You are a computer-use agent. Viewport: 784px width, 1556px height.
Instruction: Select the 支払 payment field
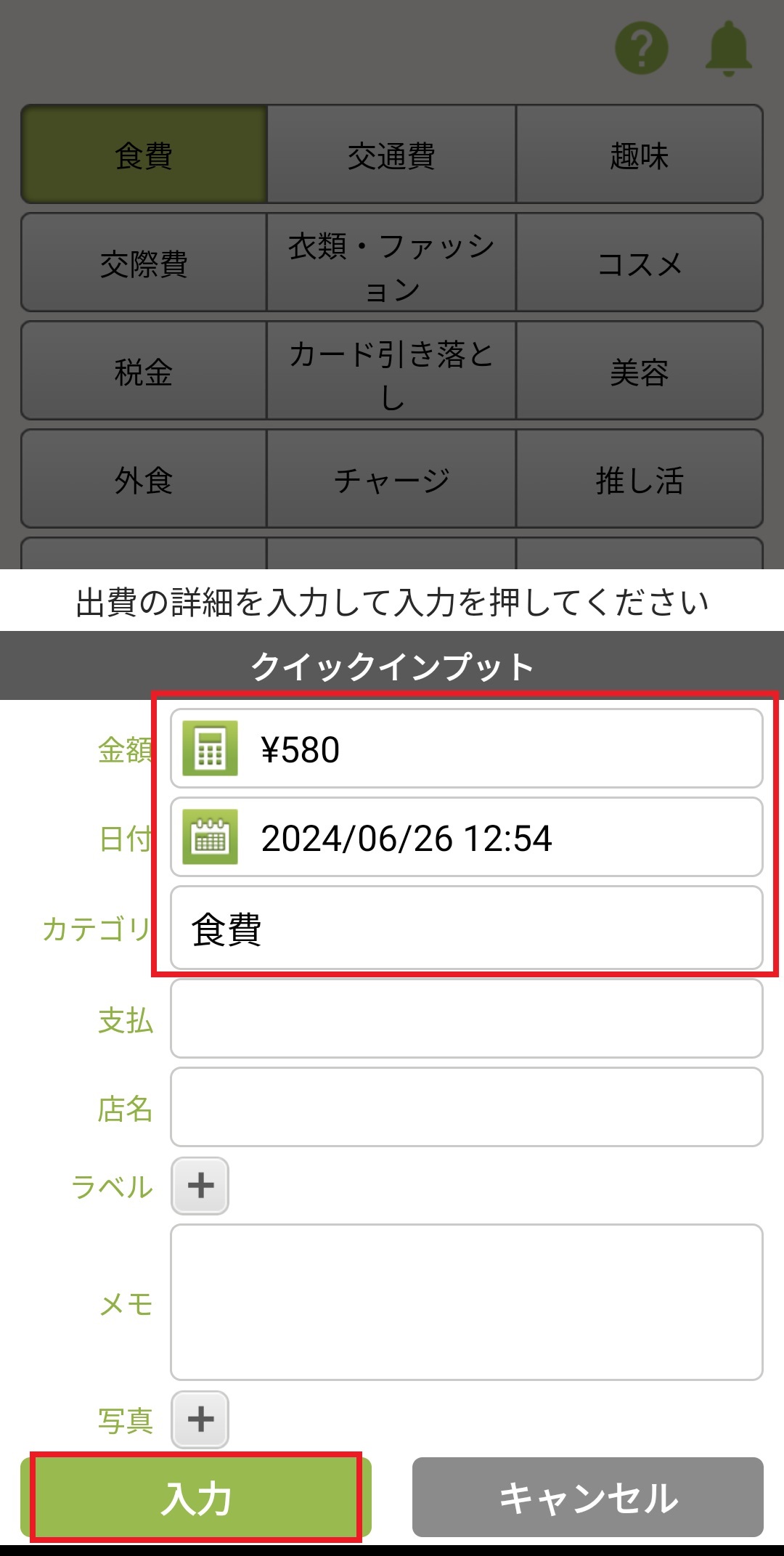coord(466,1018)
